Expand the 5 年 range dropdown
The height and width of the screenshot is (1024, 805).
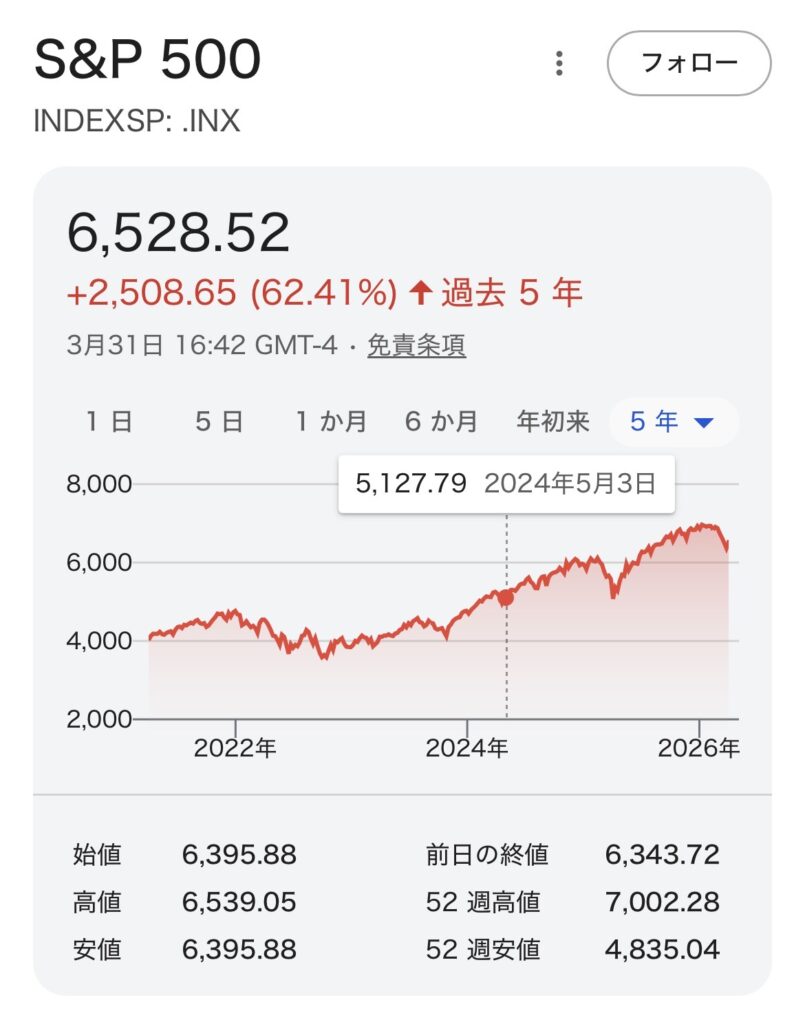coord(673,422)
